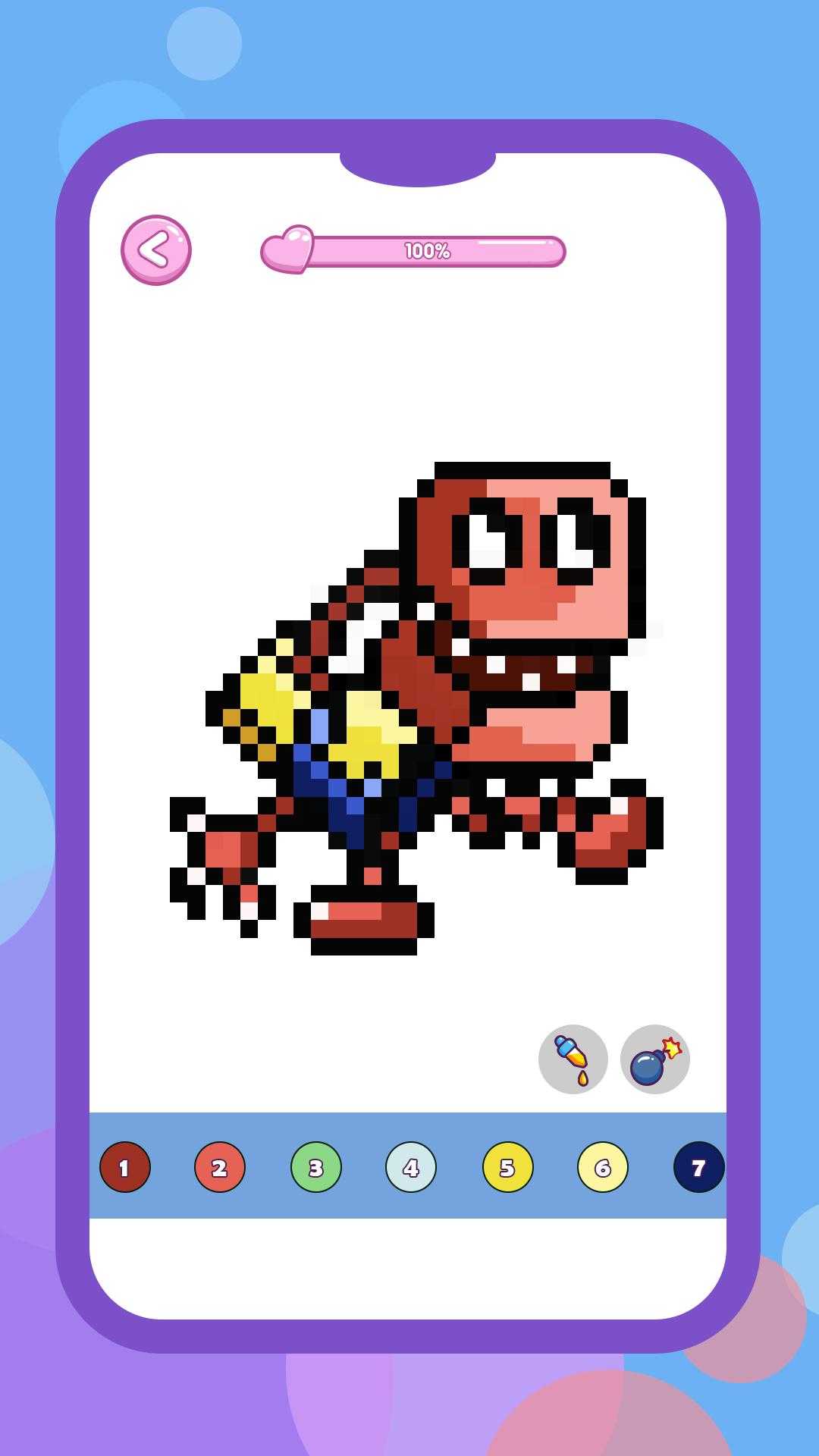
Task: Pick color number 5 yellow
Action: click(x=508, y=1167)
